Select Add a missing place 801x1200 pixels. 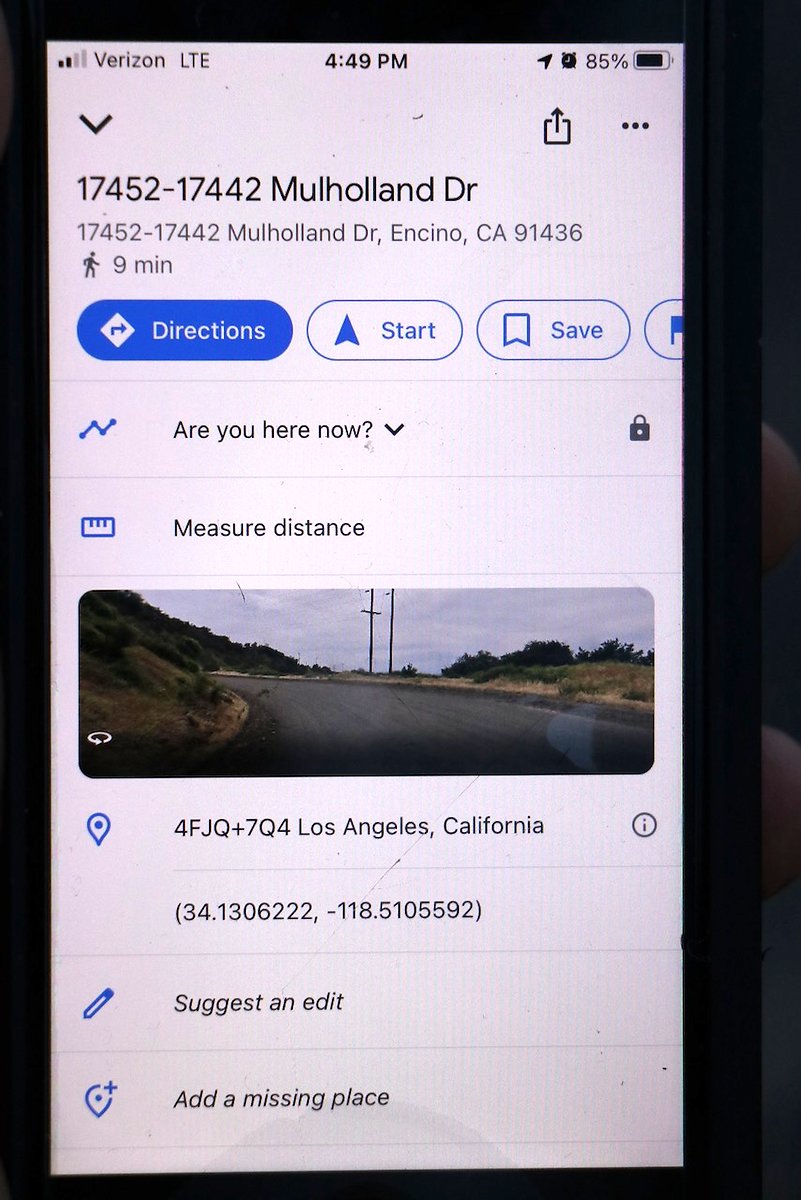pos(281,1099)
